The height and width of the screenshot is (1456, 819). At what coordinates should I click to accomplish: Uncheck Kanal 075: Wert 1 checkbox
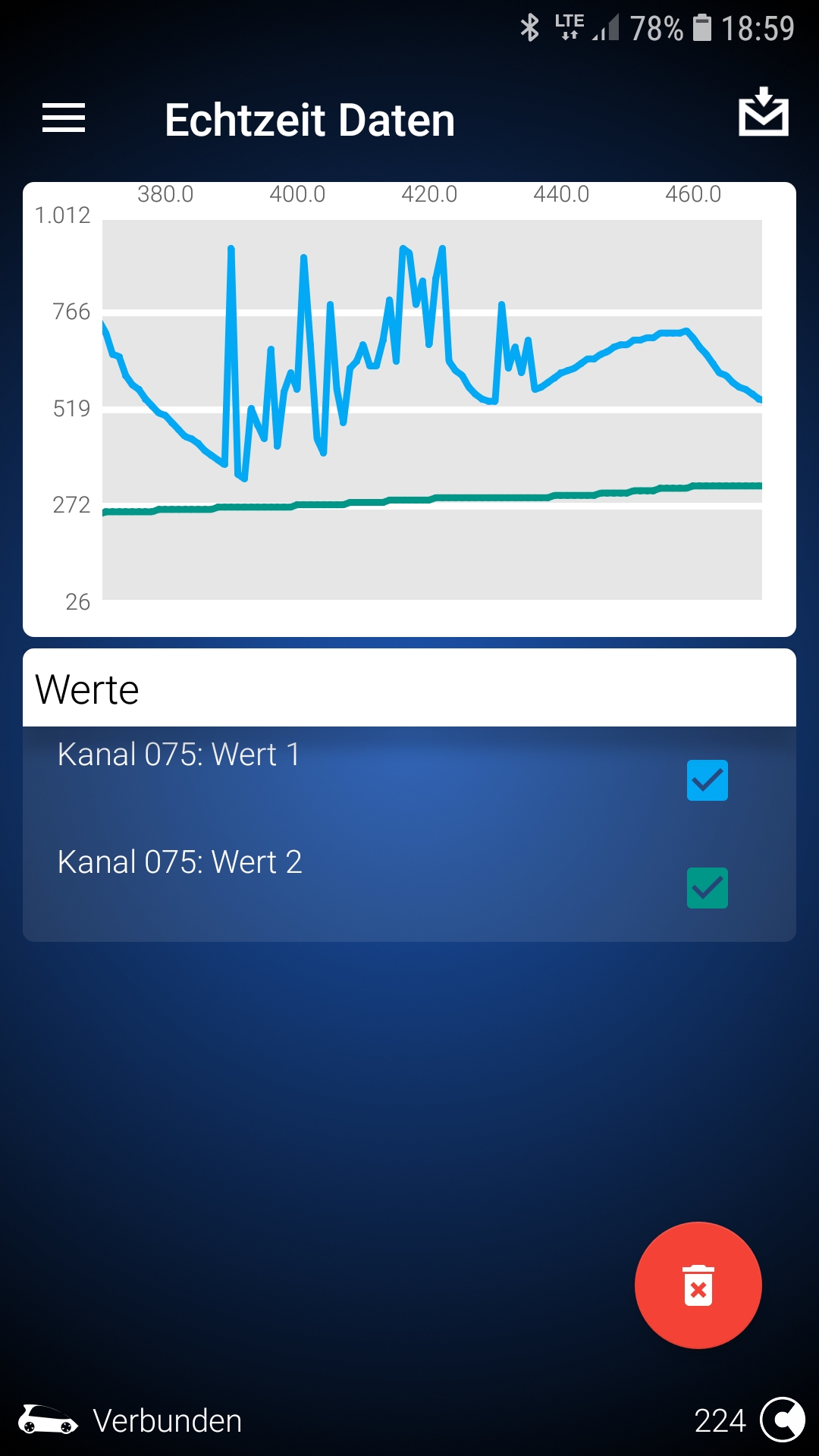coord(708,780)
